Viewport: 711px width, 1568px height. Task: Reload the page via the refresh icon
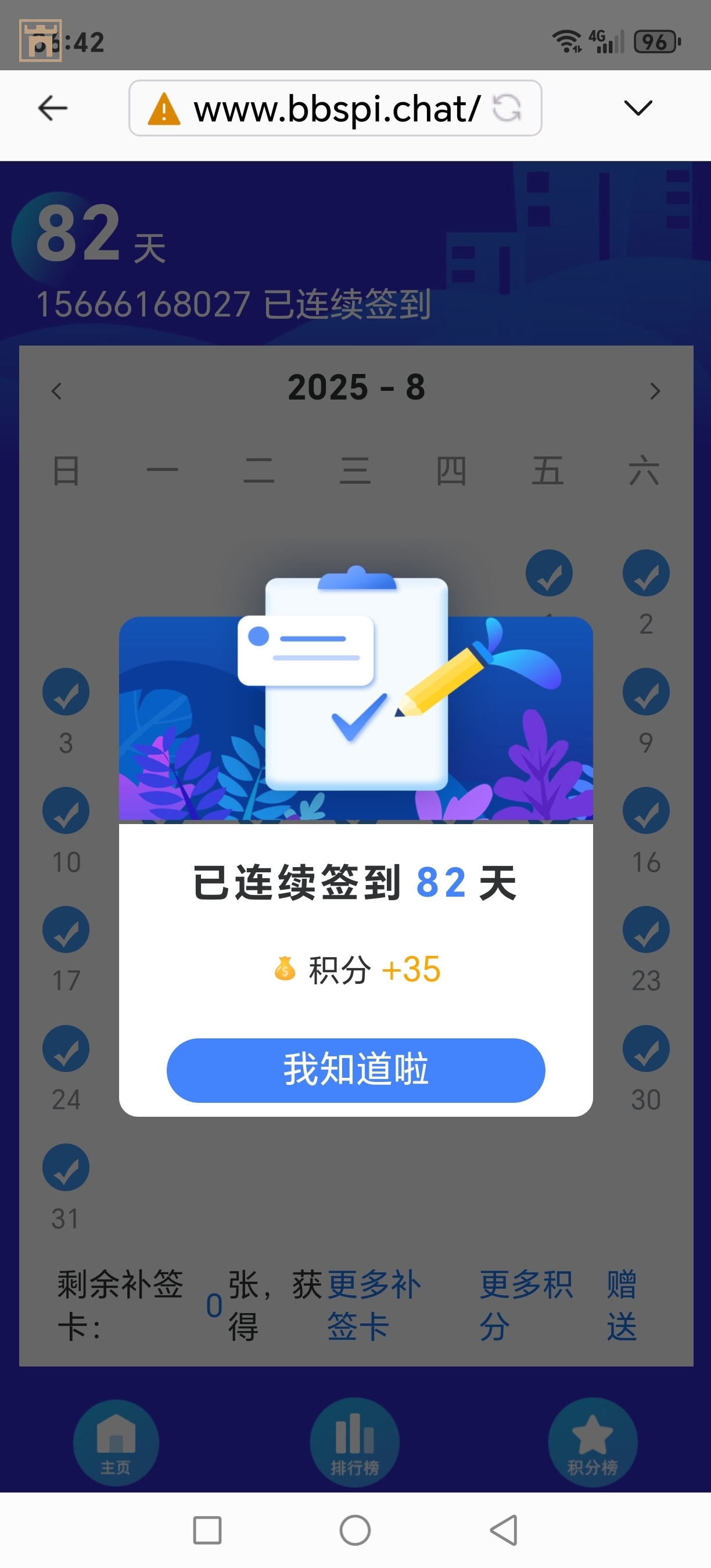point(507,109)
